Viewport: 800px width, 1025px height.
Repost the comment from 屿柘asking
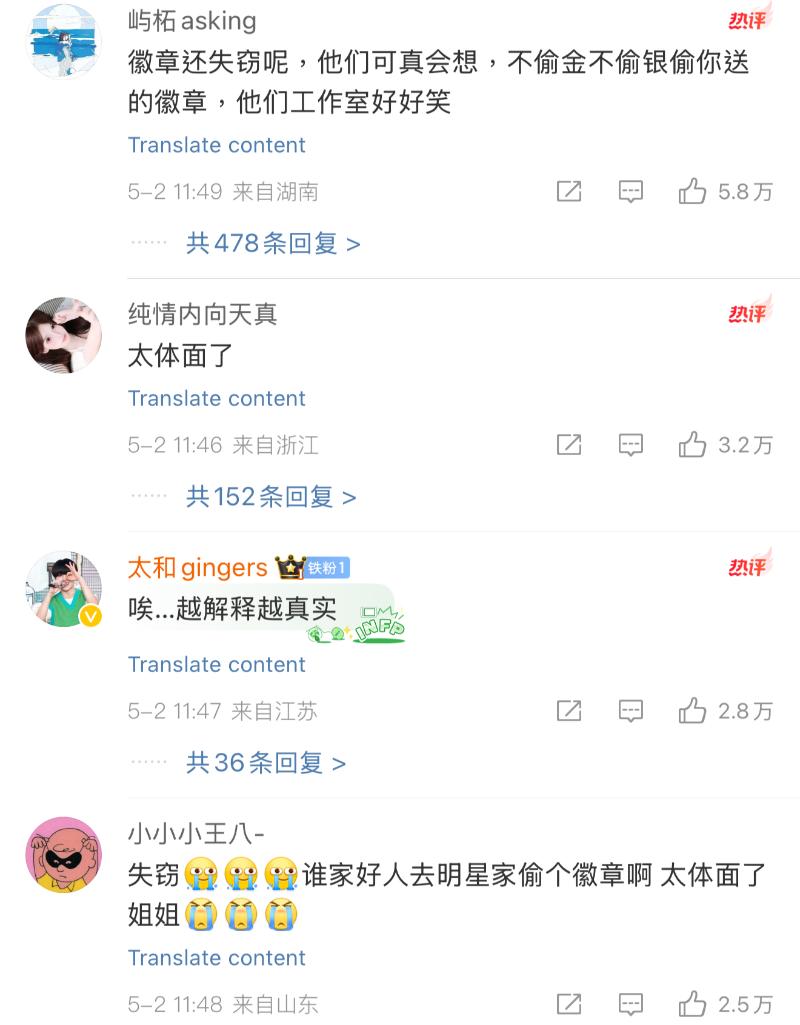(x=569, y=191)
